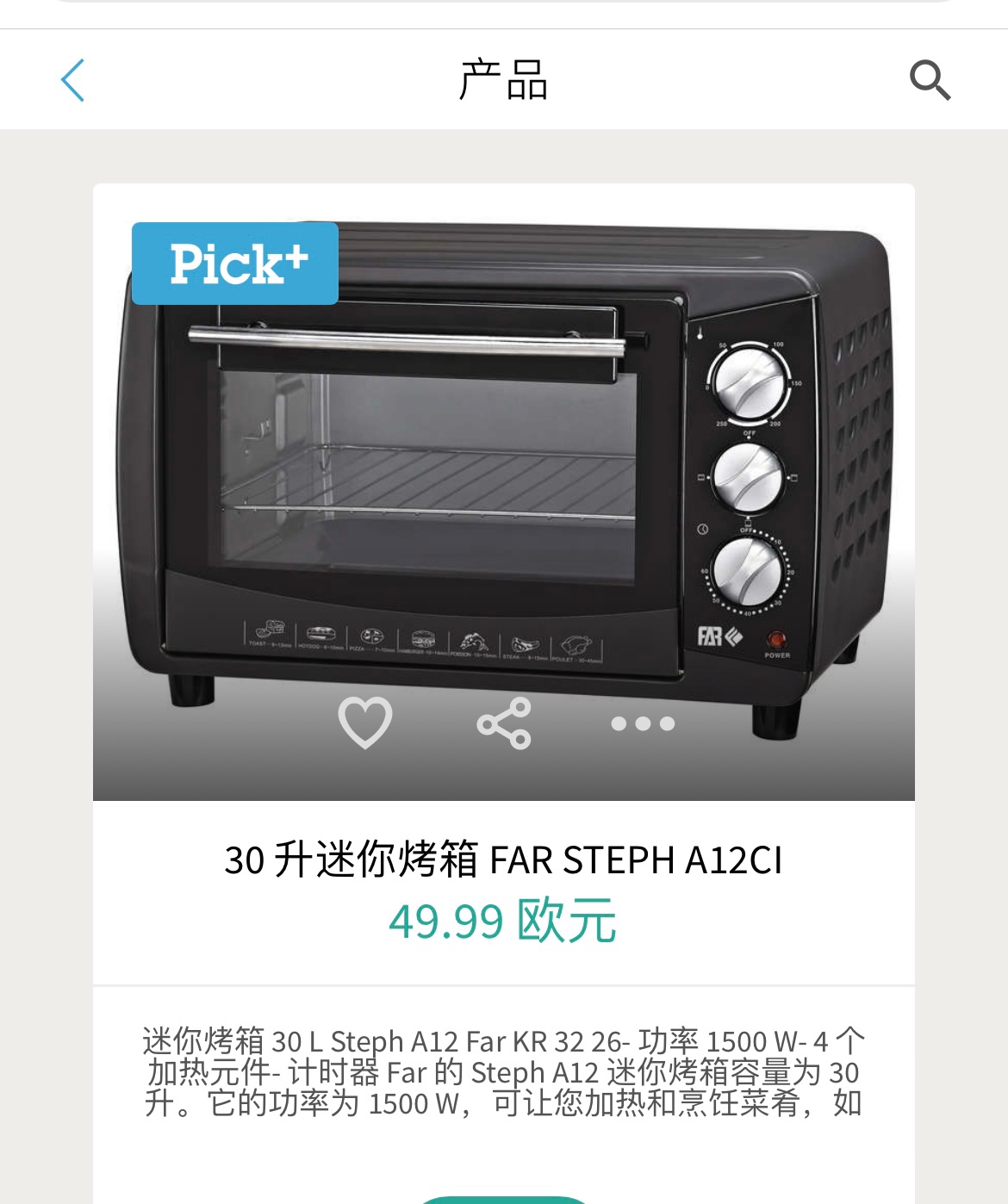Add the mini oven to favorites

(365, 722)
